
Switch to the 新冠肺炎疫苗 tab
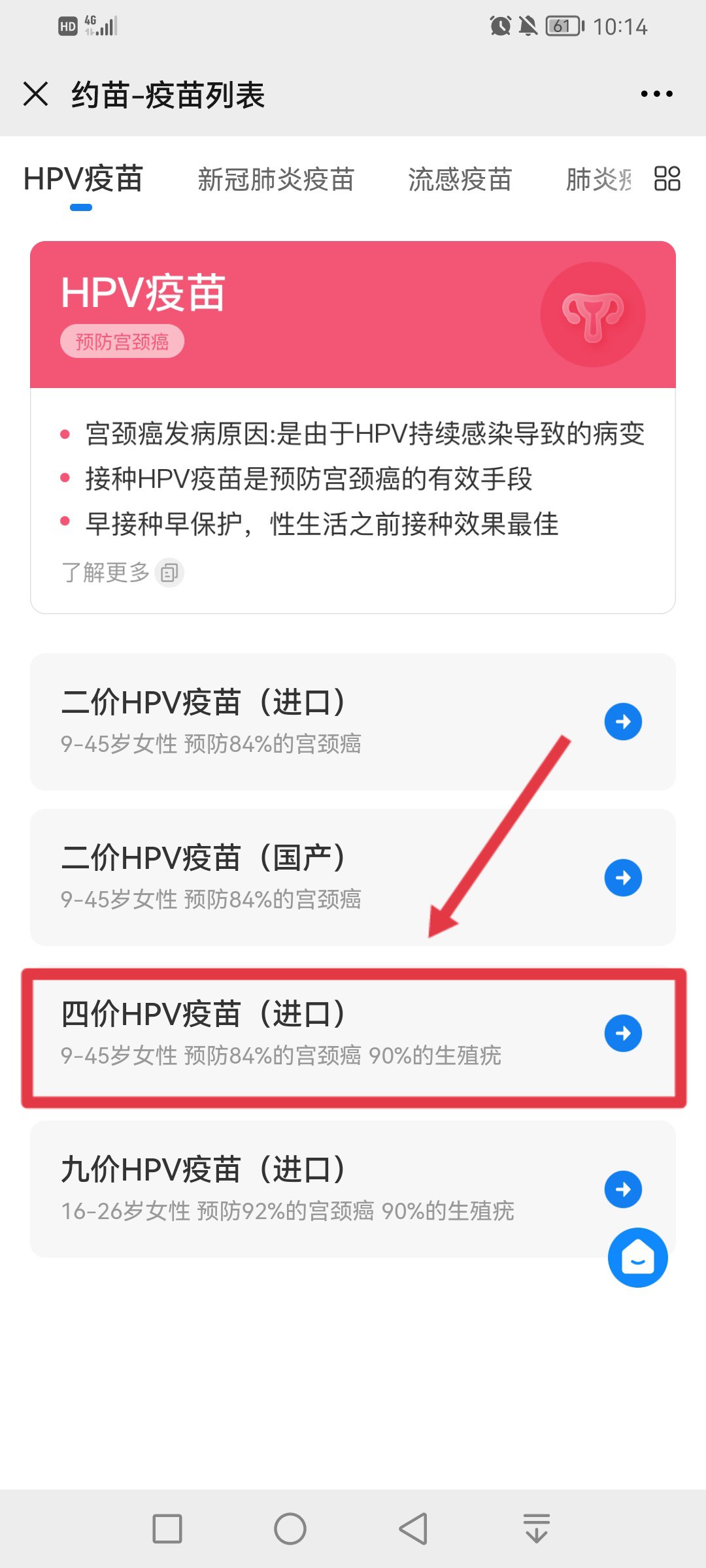tap(275, 180)
